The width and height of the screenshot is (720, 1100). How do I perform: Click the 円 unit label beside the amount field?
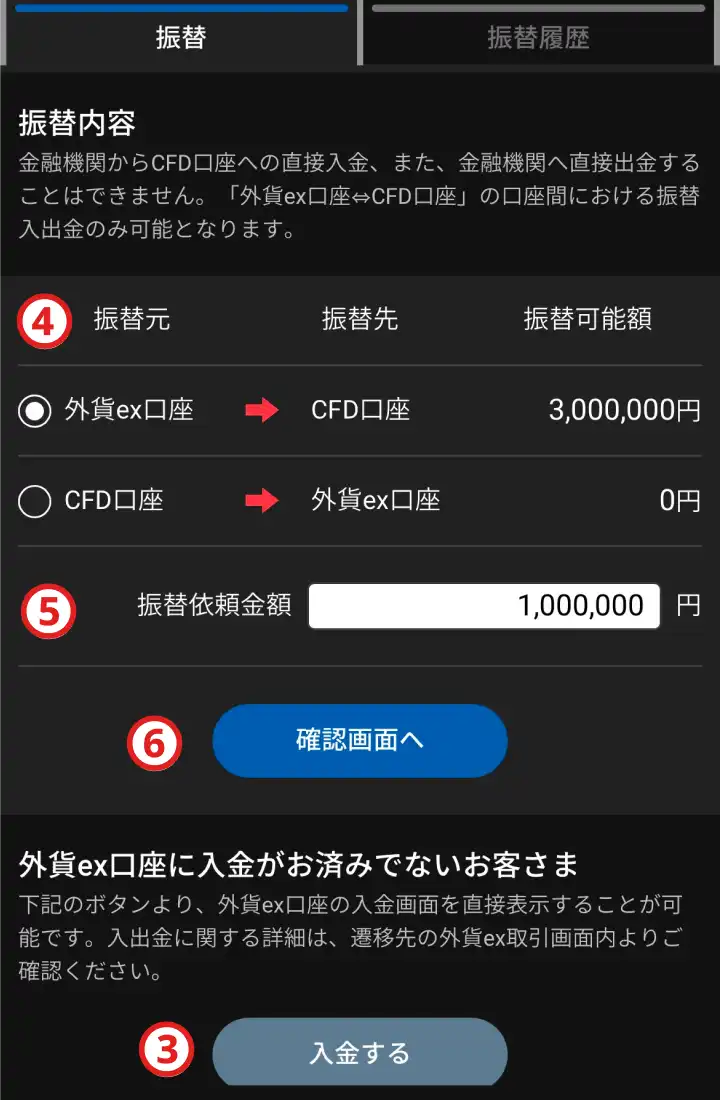coord(690,605)
